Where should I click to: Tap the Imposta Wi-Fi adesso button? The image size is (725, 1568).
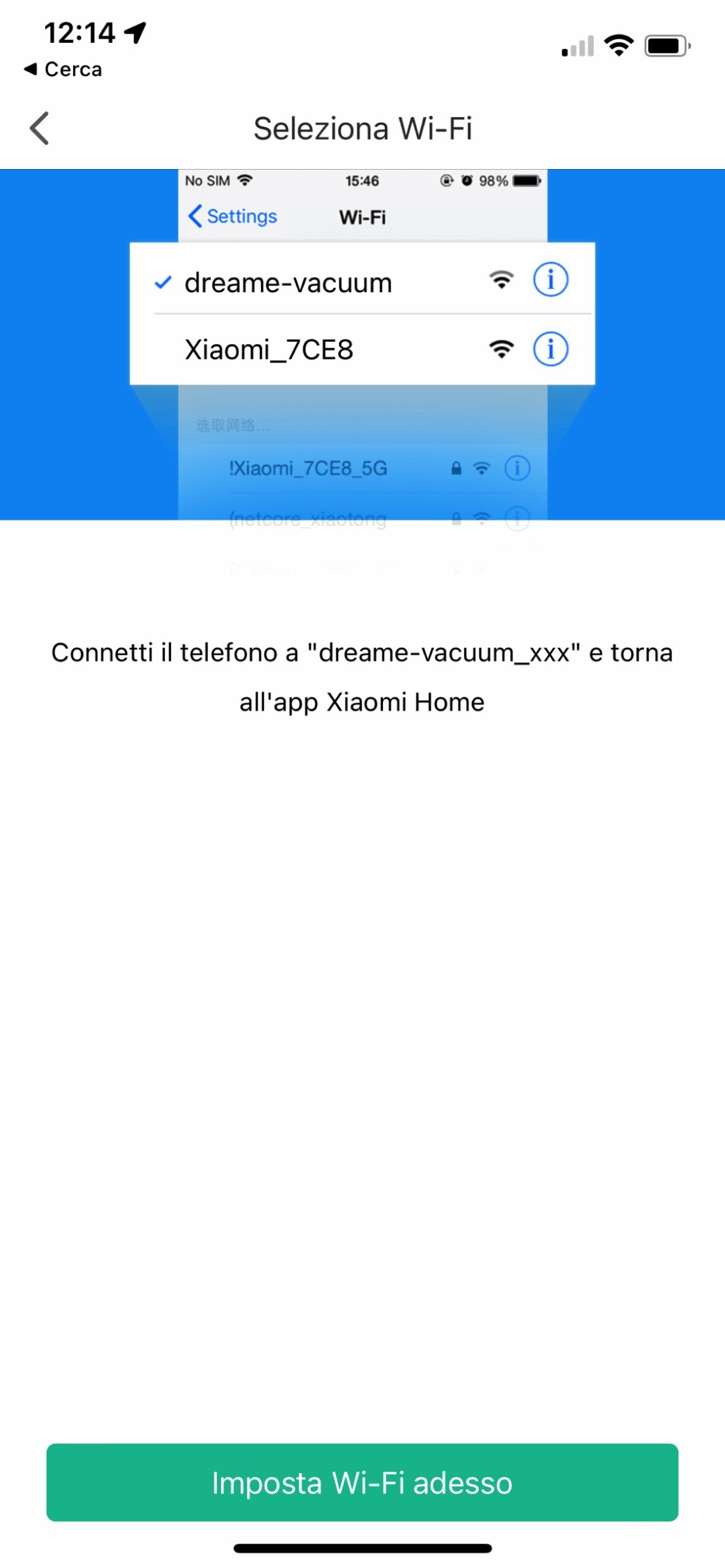click(362, 1482)
